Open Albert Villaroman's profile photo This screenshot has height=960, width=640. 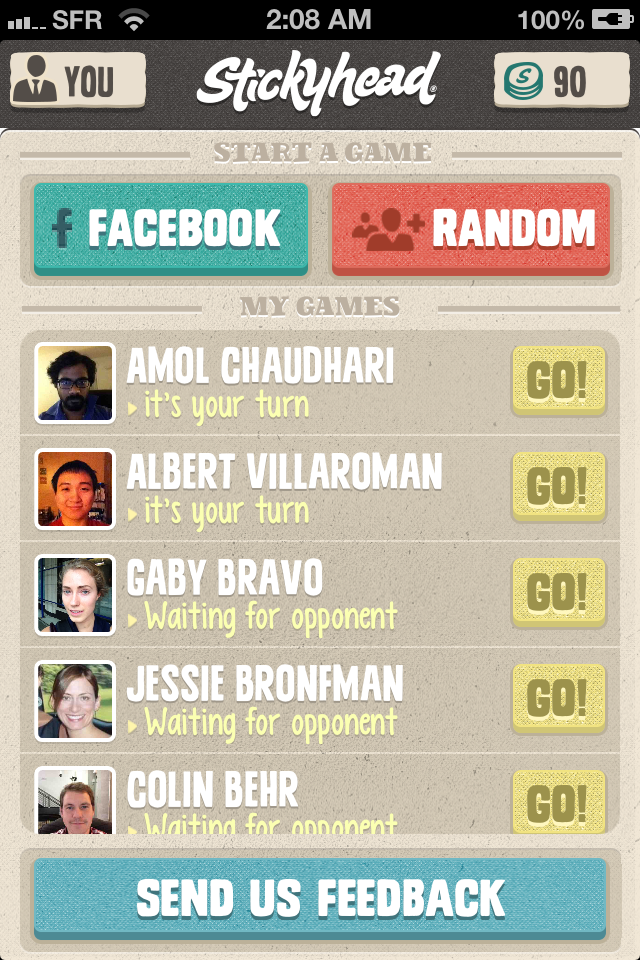75,489
